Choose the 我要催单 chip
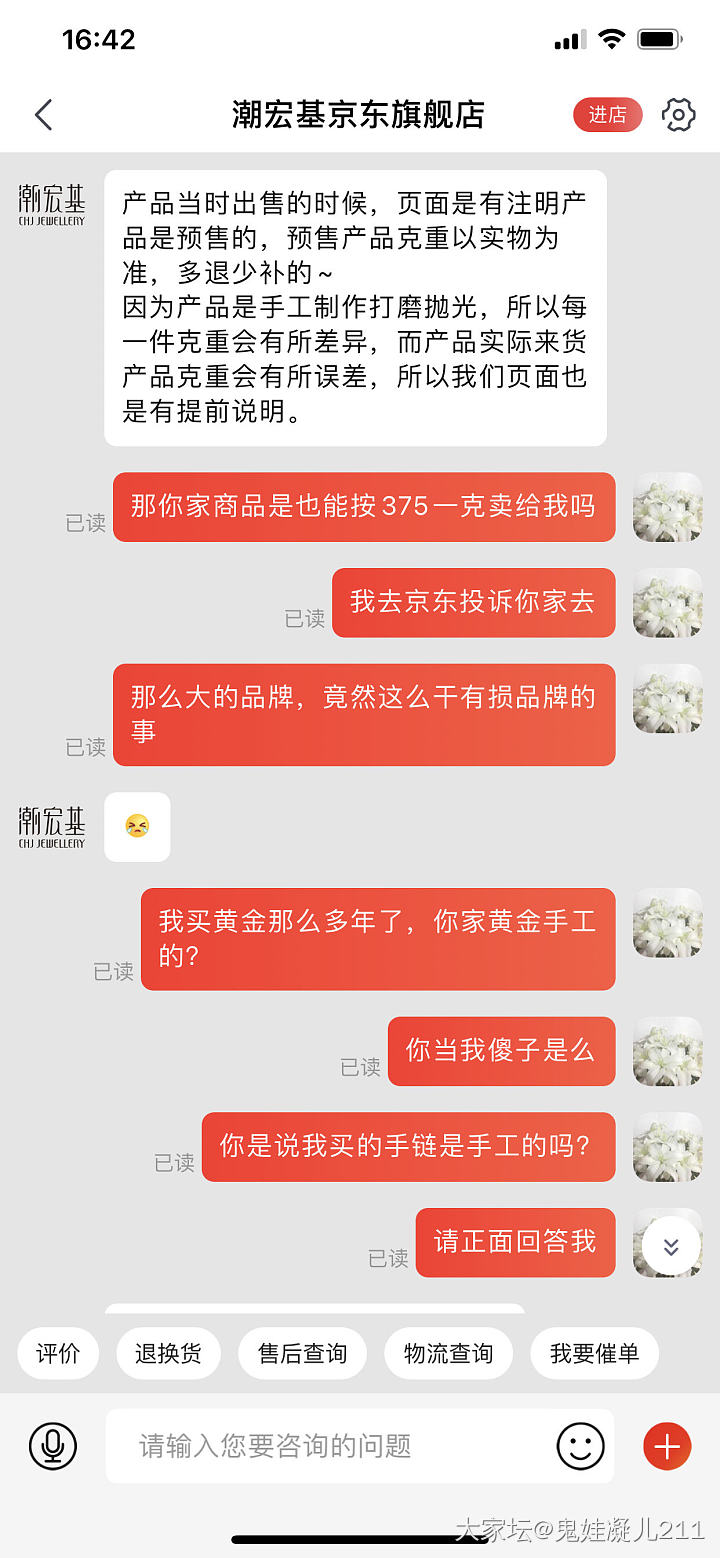This screenshot has width=720, height=1558. point(594,1353)
